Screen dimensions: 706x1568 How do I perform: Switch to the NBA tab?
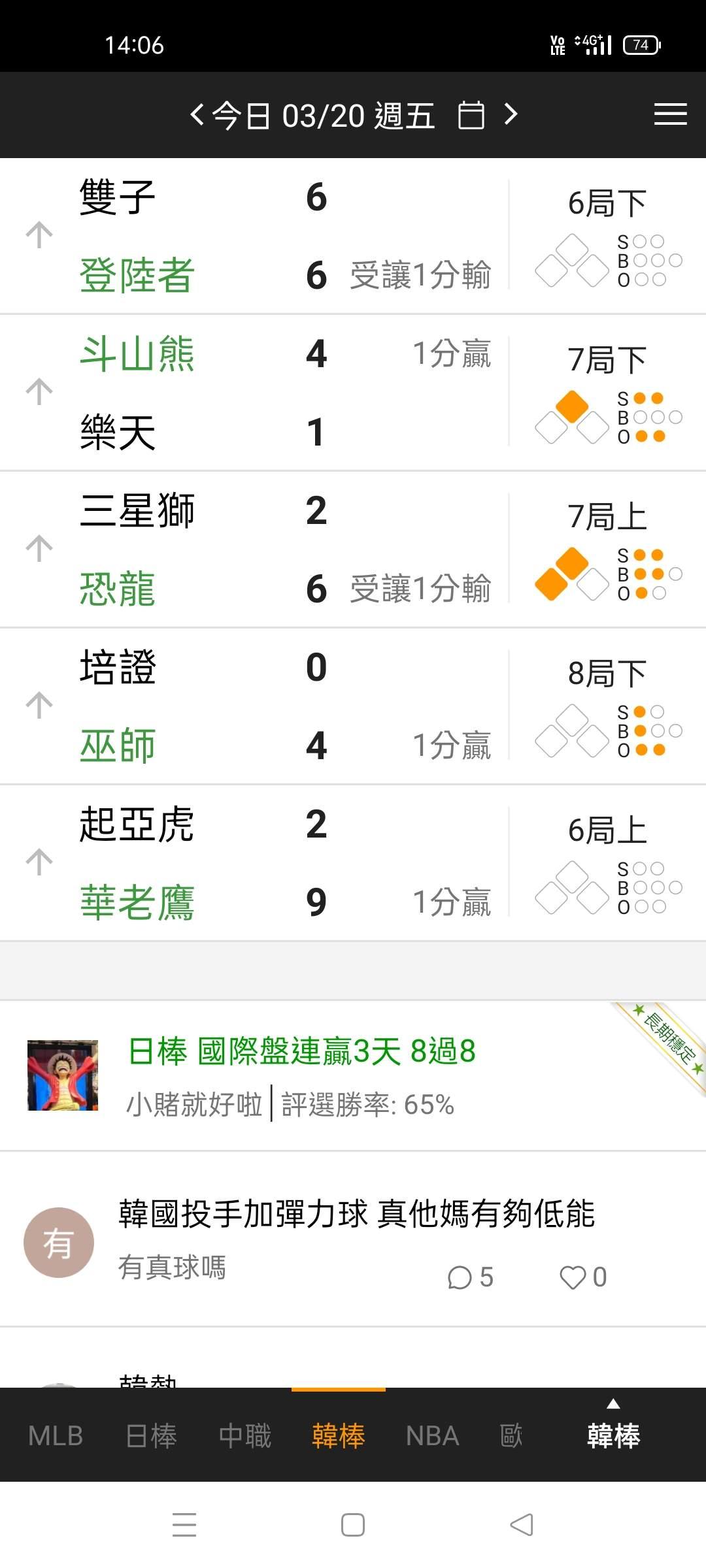(432, 1435)
